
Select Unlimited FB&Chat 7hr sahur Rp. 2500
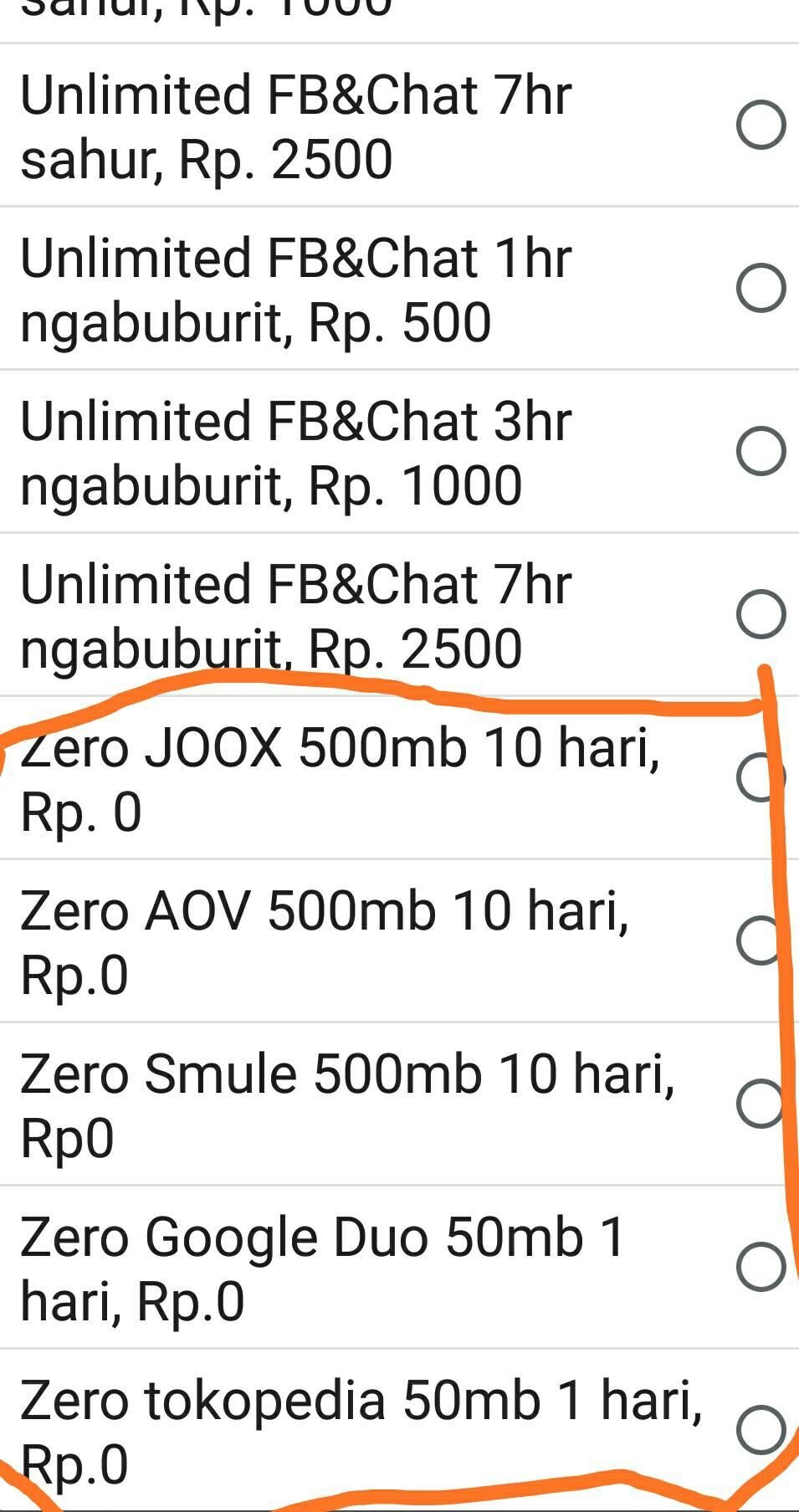399,126
